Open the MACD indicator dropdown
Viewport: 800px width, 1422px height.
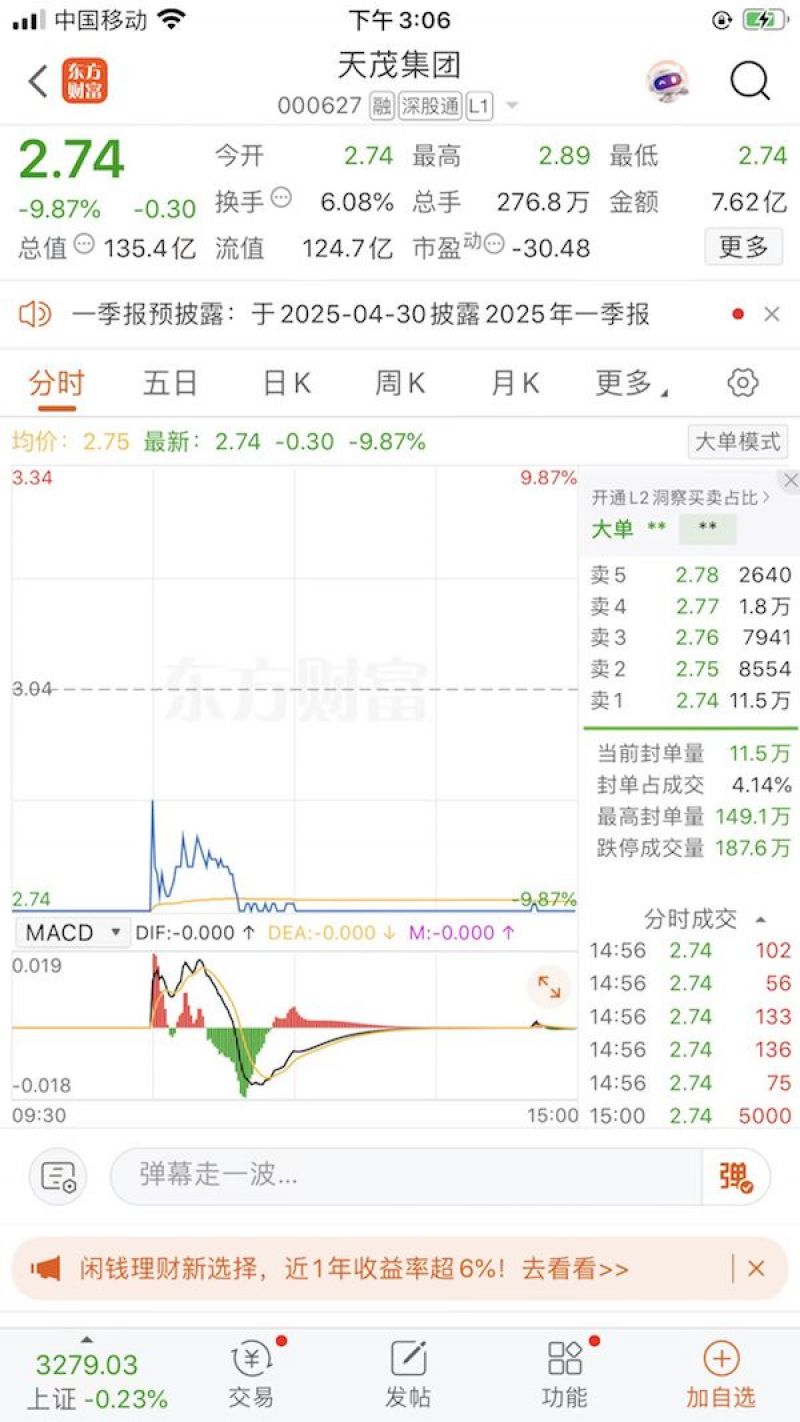[x=70, y=932]
